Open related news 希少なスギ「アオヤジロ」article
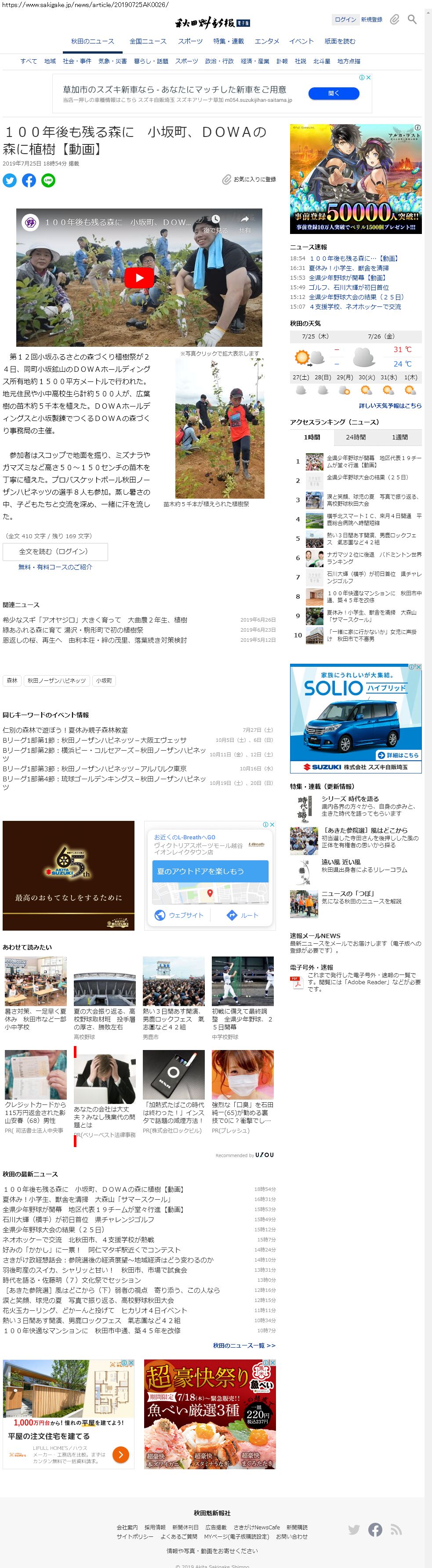 click(94, 620)
